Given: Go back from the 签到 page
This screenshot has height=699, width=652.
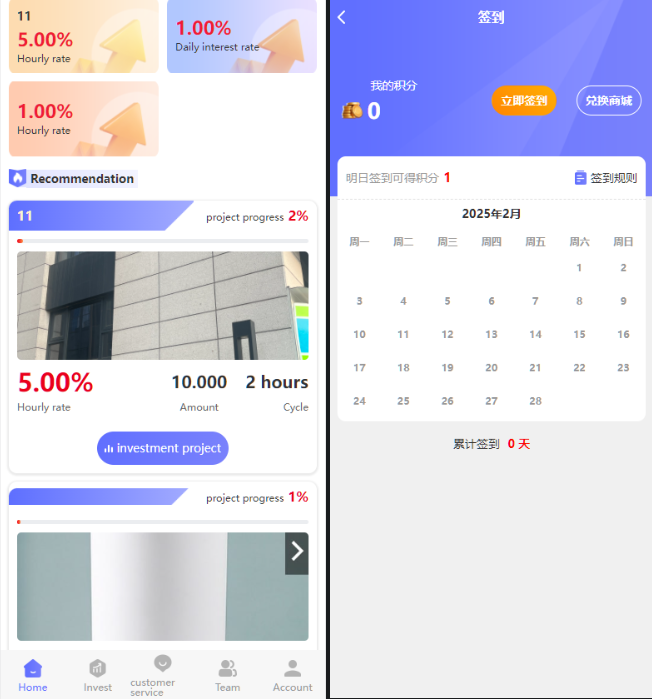Looking at the screenshot, I should click(342, 17).
